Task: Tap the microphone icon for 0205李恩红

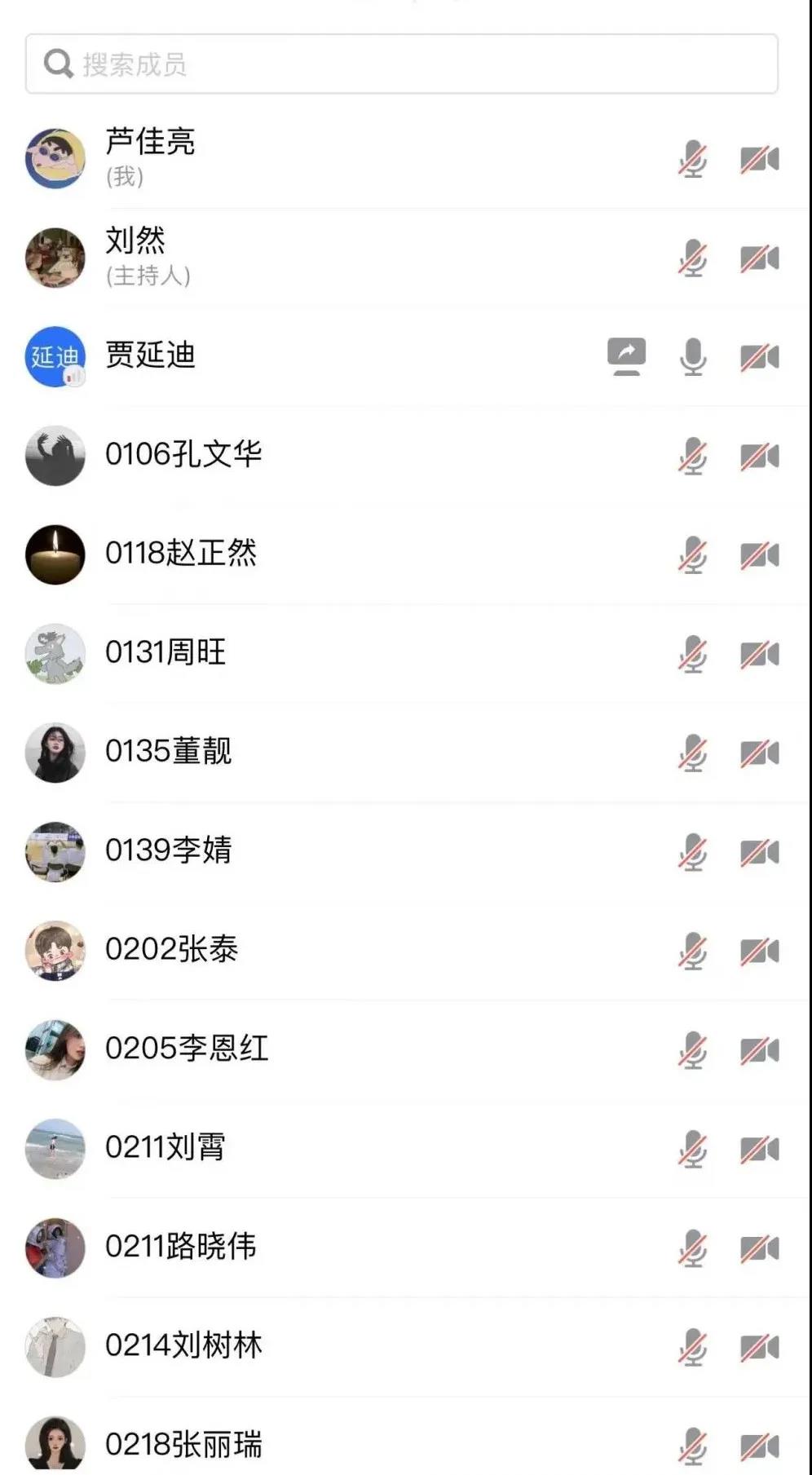Action: click(692, 1050)
